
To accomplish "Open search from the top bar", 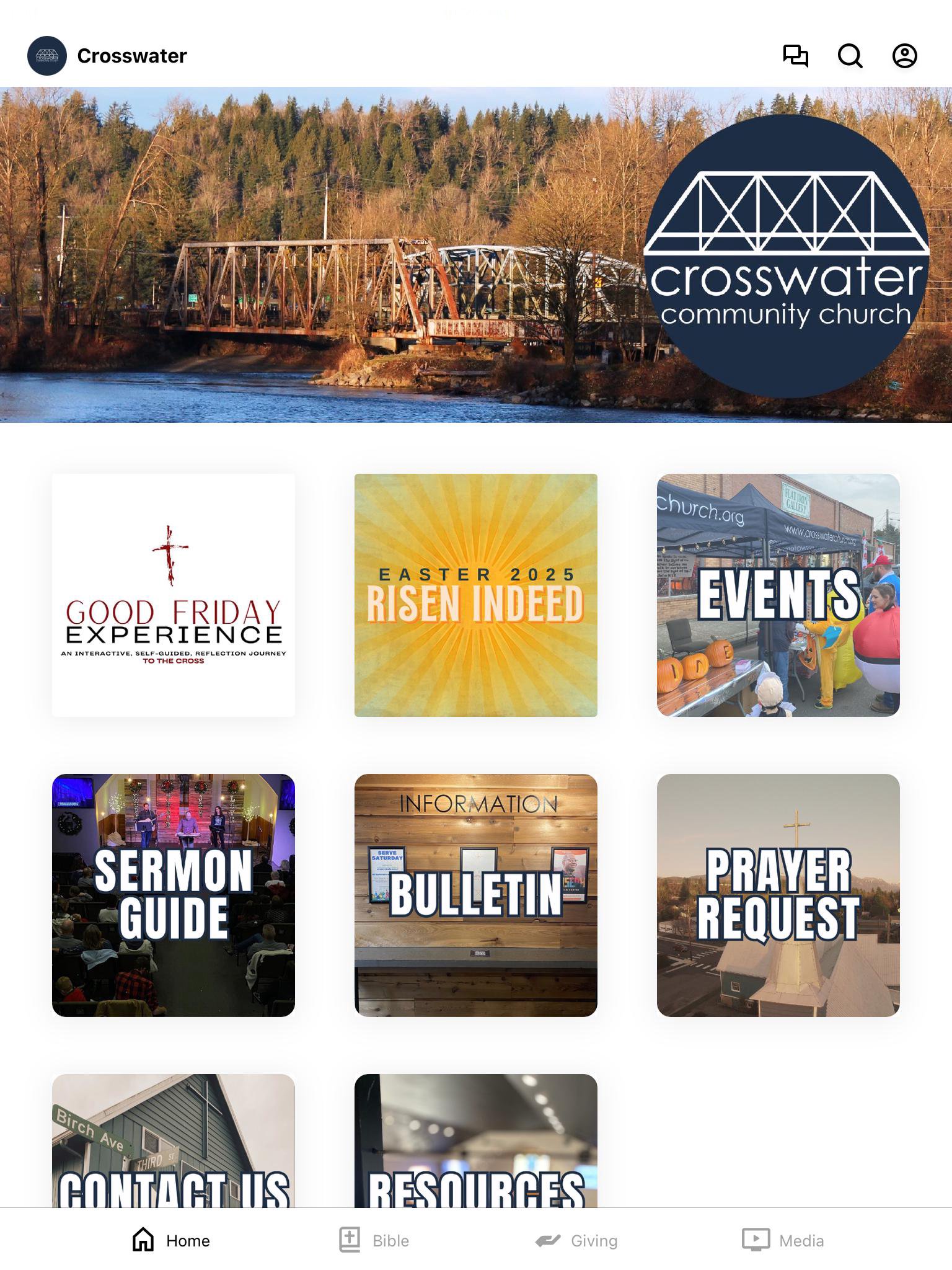I will pos(850,56).
